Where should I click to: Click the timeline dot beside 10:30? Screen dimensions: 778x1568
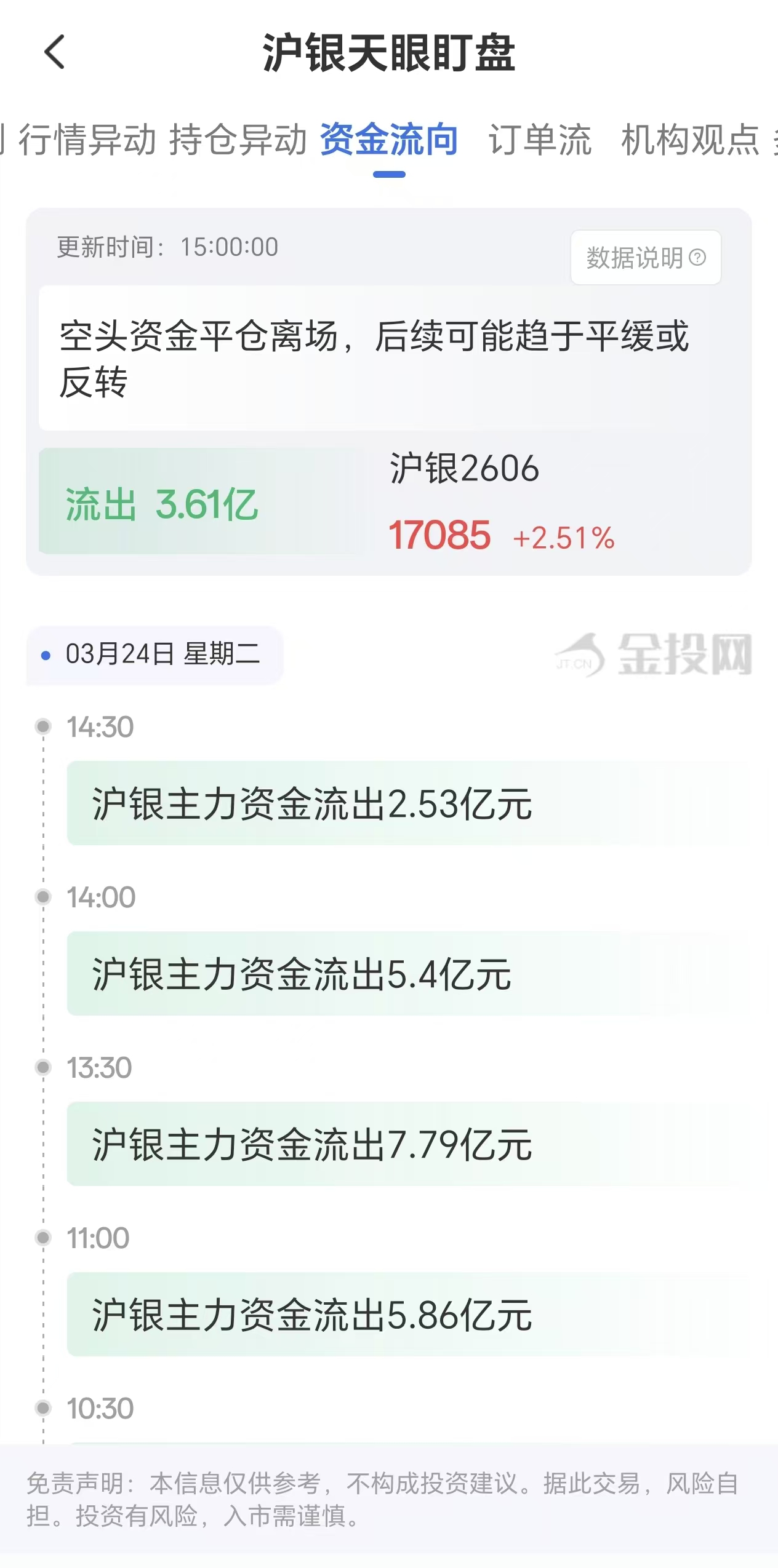[42, 1407]
